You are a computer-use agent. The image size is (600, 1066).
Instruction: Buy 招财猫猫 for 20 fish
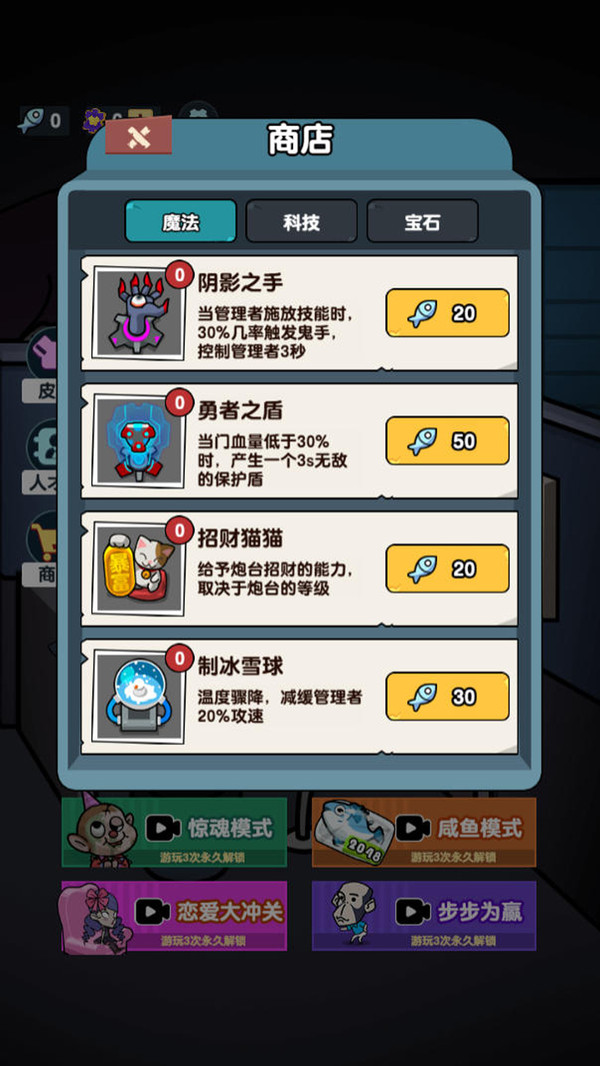click(447, 569)
